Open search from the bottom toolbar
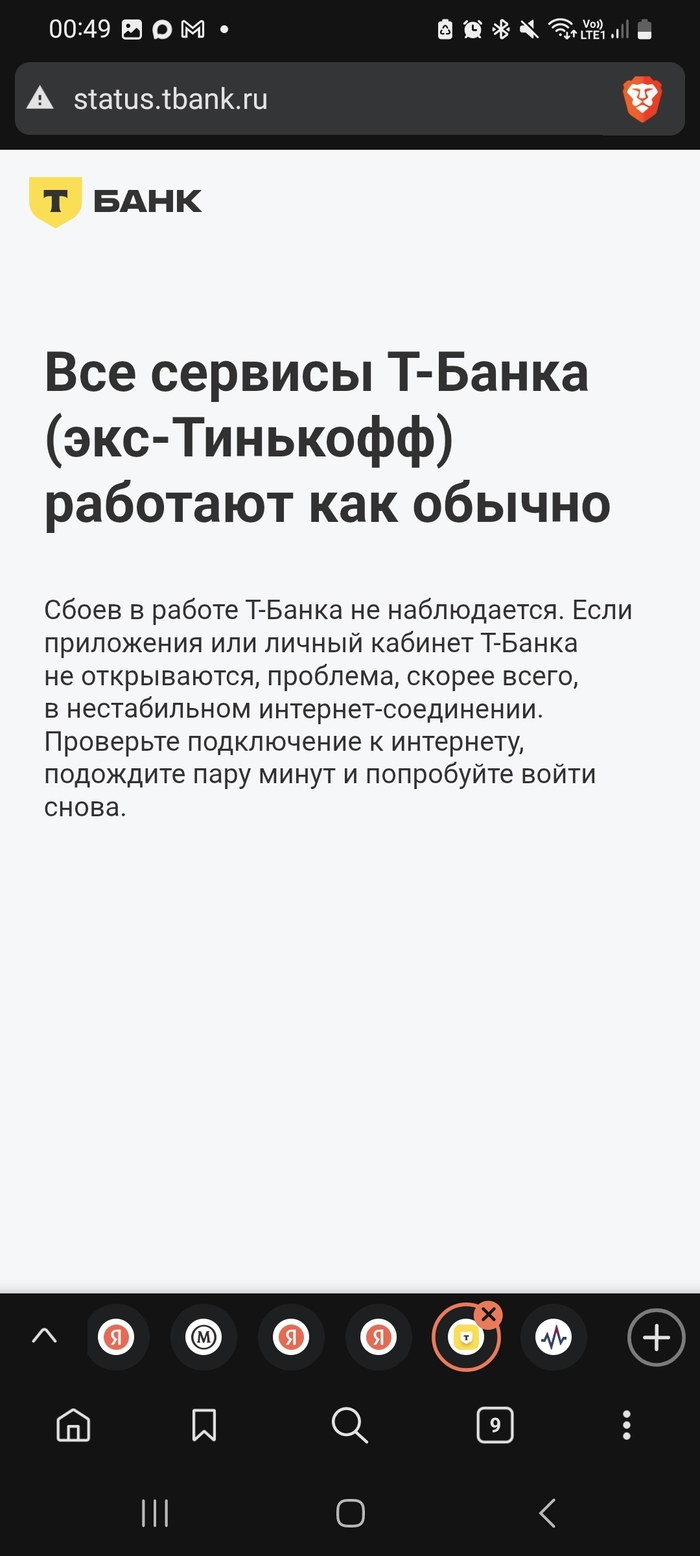The image size is (700, 1556). click(x=349, y=1425)
